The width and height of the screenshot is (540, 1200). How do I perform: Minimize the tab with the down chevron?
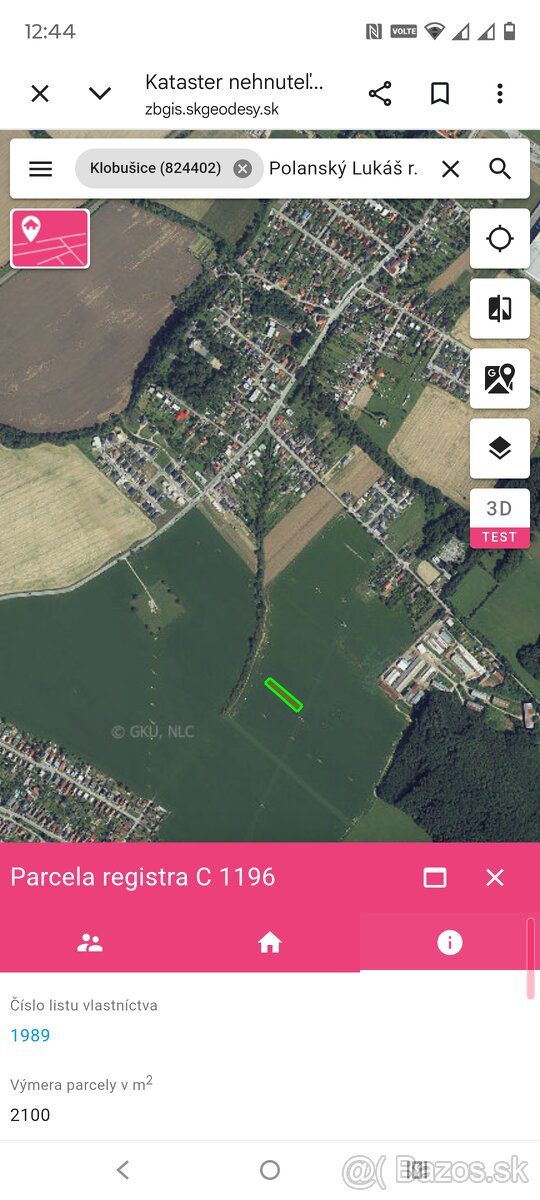(100, 94)
